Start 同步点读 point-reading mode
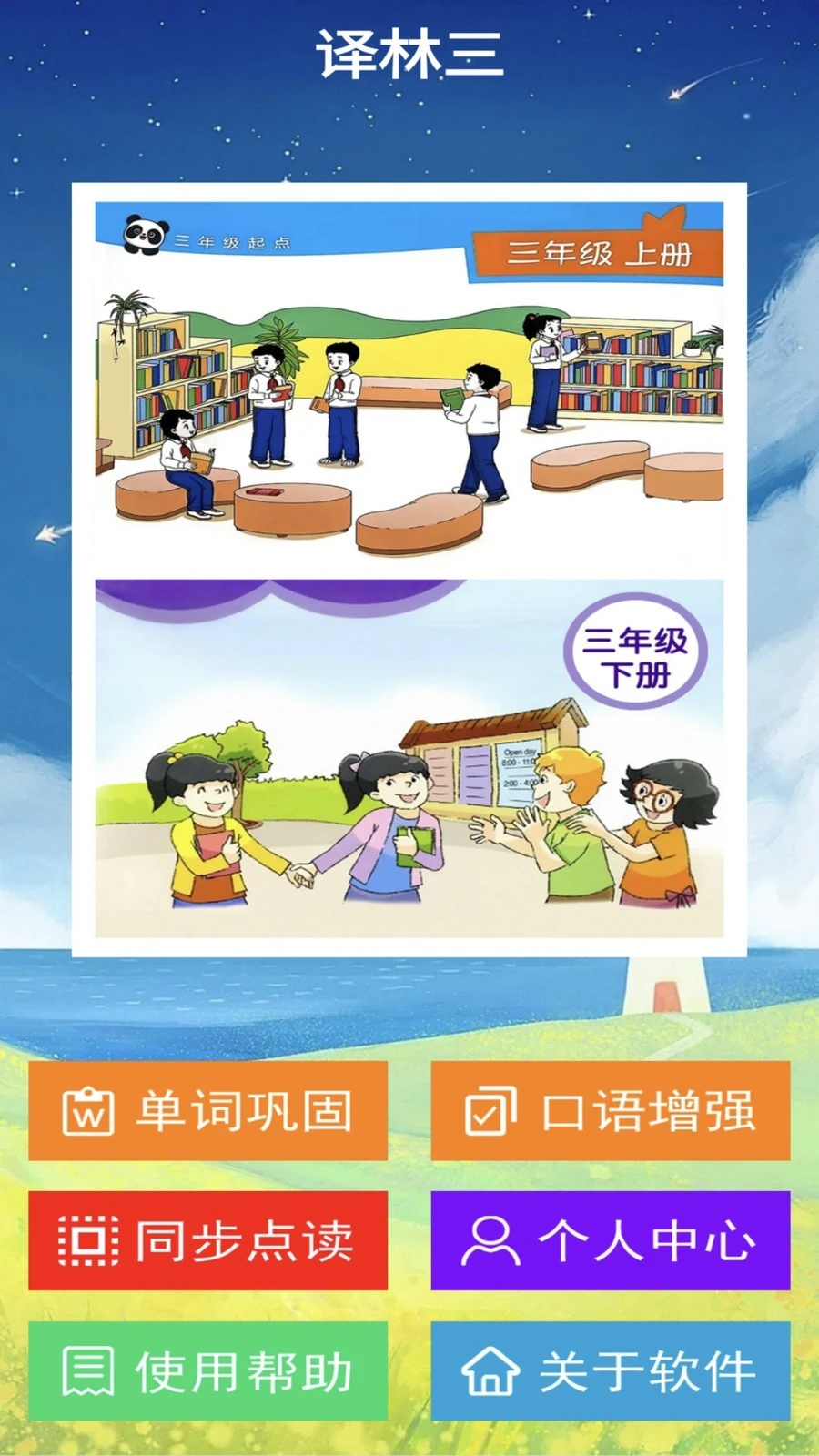Image resolution: width=819 pixels, height=1456 pixels. coord(209,1242)
